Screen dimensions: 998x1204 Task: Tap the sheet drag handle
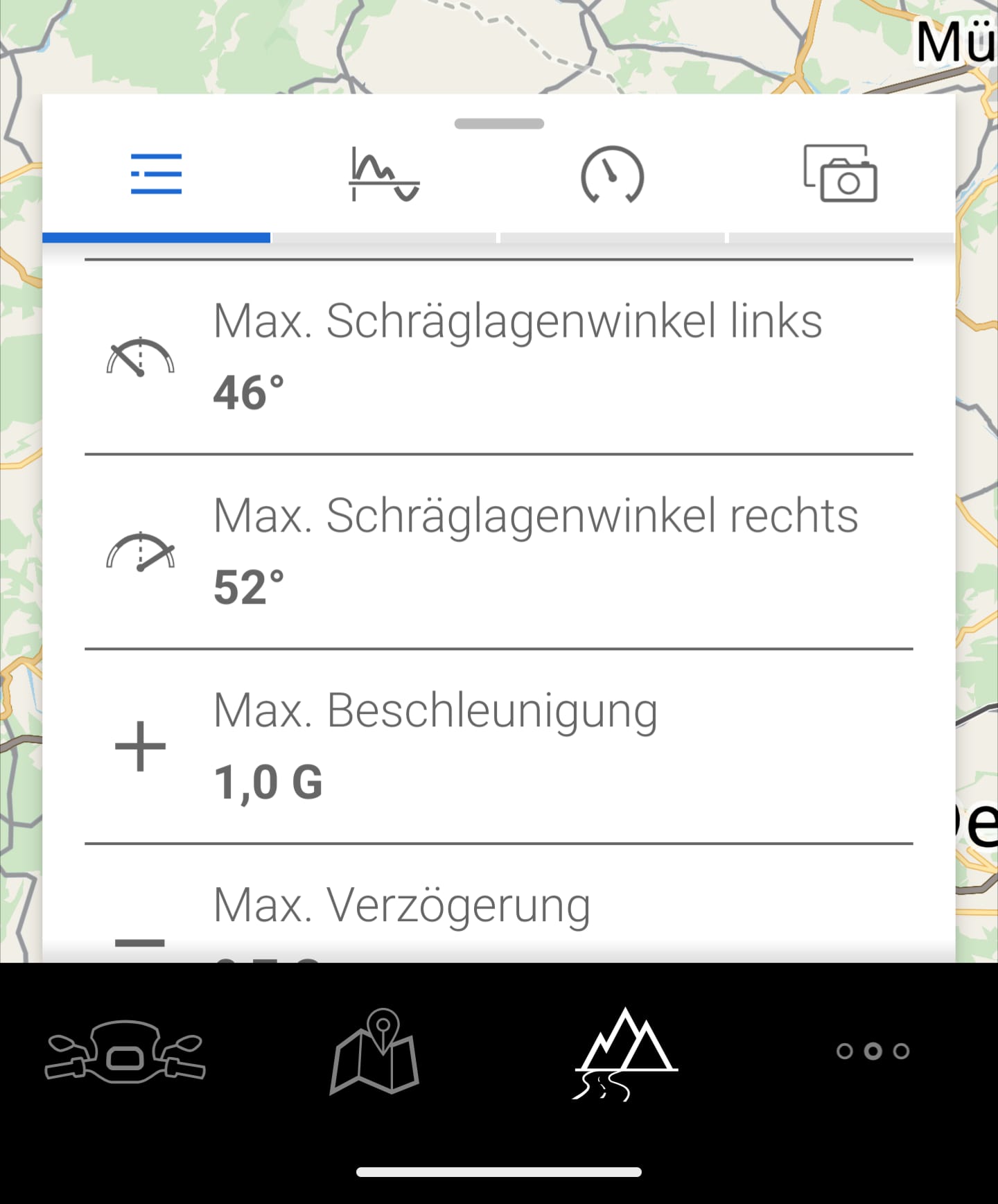tap(499, 124)
